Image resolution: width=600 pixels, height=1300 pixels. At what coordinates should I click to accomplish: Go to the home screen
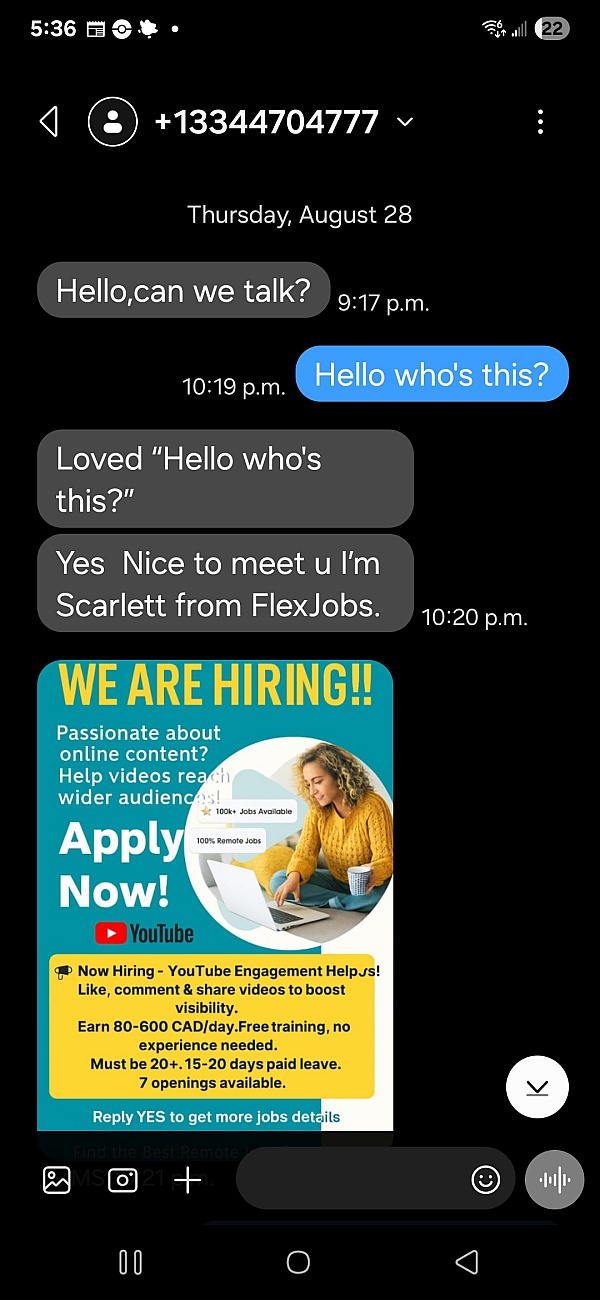tap(298, 1262)
